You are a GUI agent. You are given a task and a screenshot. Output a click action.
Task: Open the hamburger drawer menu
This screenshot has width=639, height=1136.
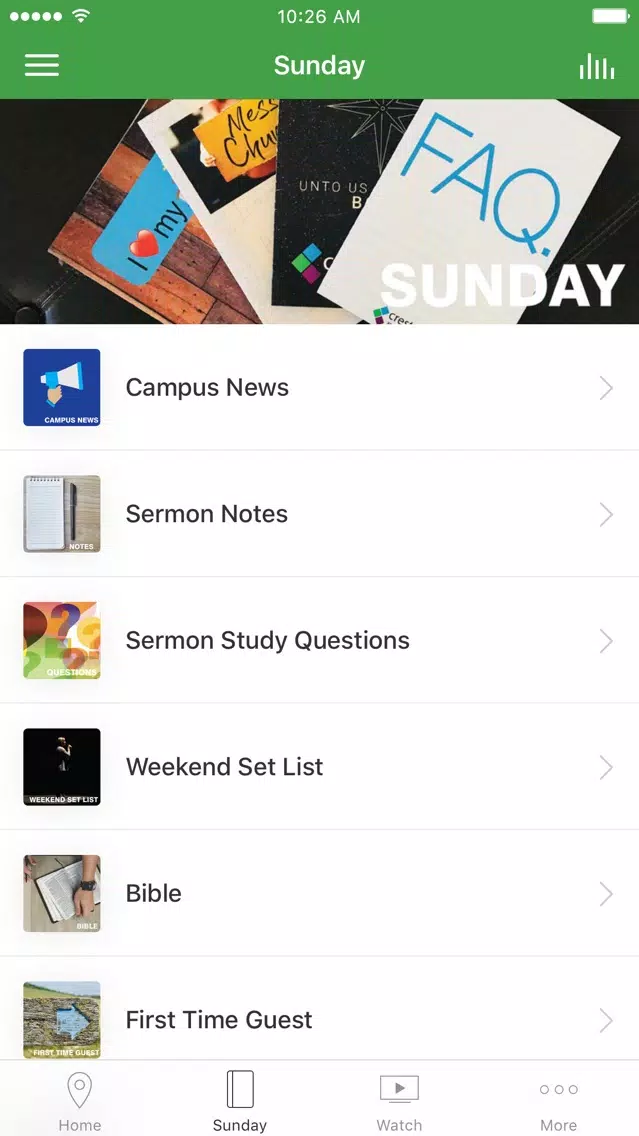[x=42, y=65]
